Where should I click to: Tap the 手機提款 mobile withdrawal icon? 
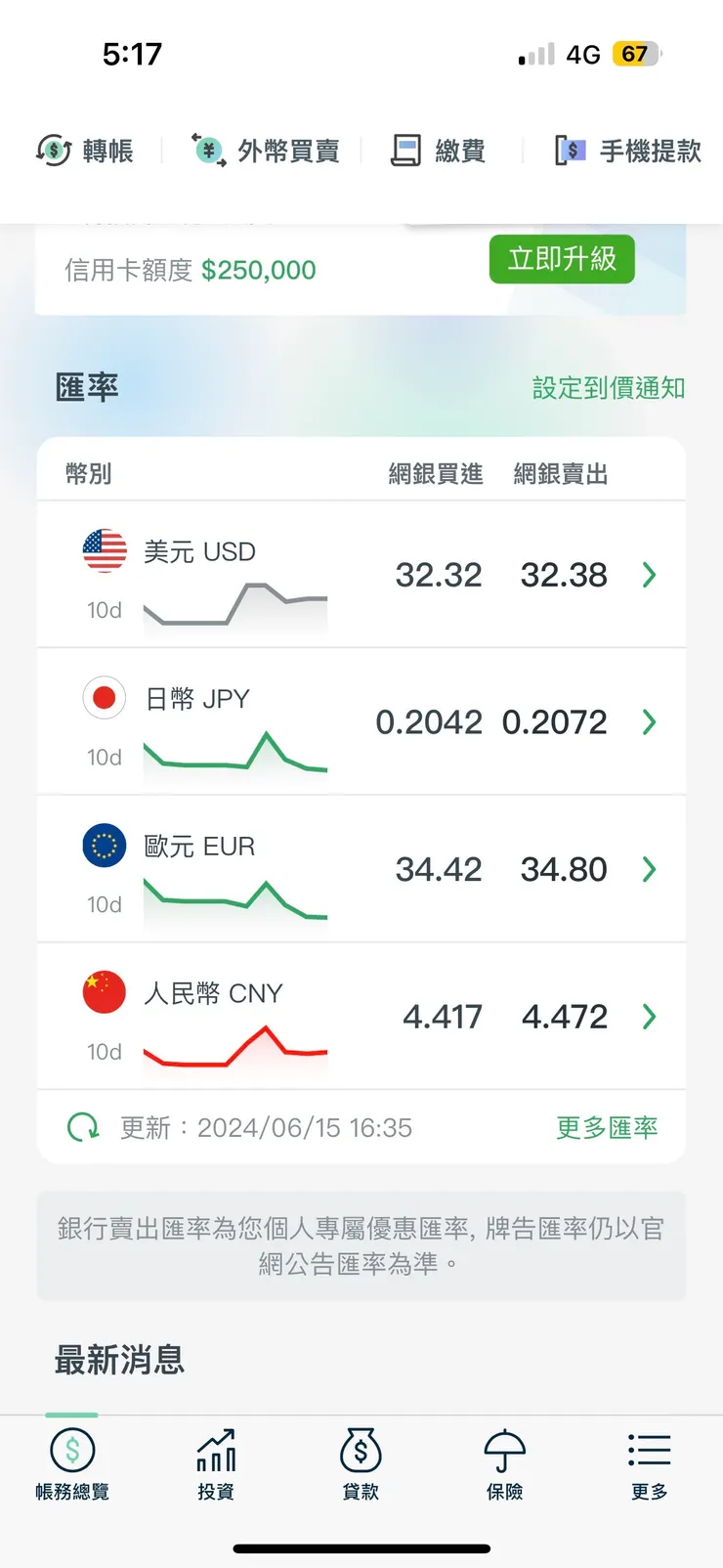click(x=569, y=150)
